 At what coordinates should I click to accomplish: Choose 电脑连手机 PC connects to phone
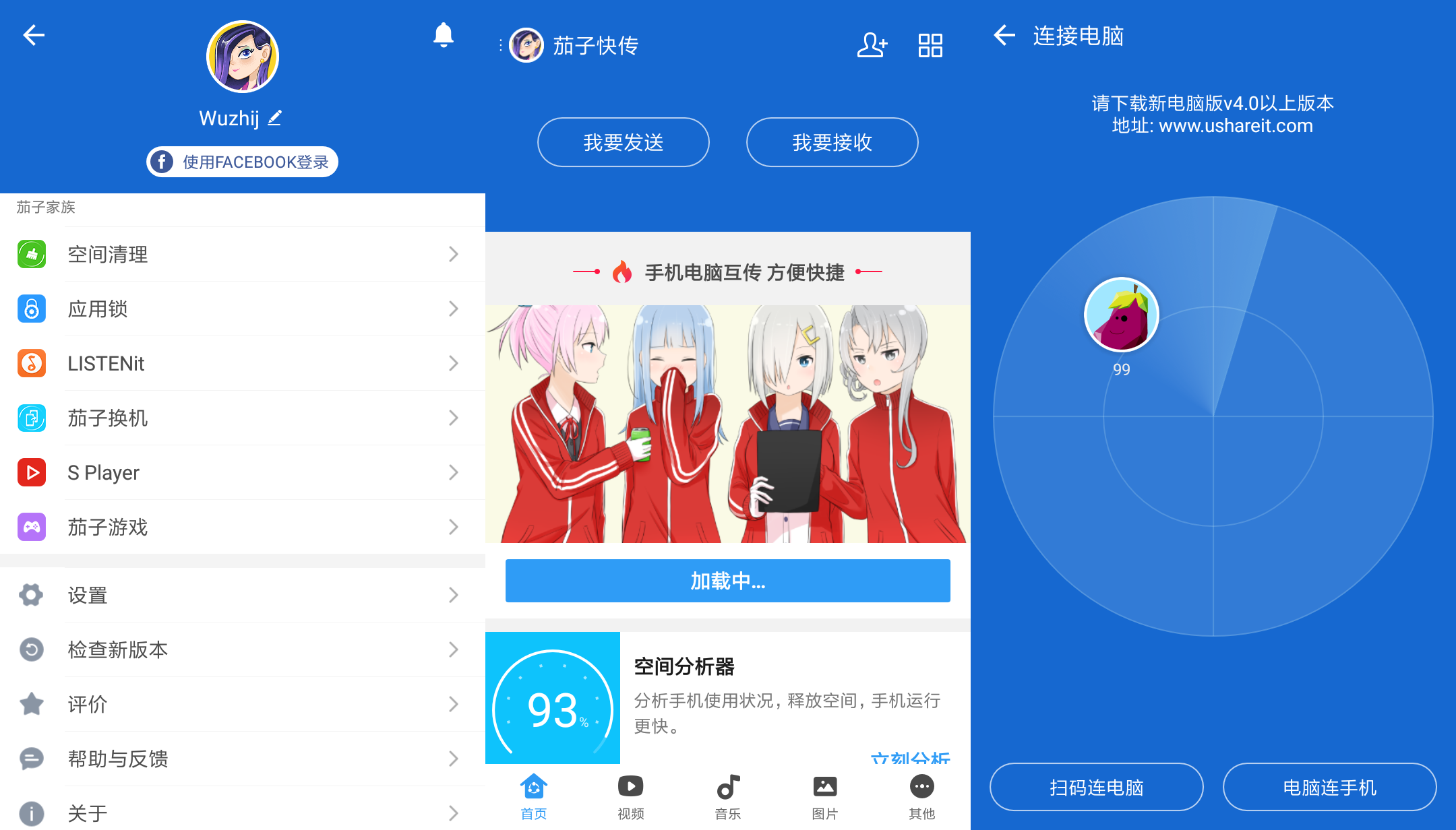click(x=1329, y=787)
